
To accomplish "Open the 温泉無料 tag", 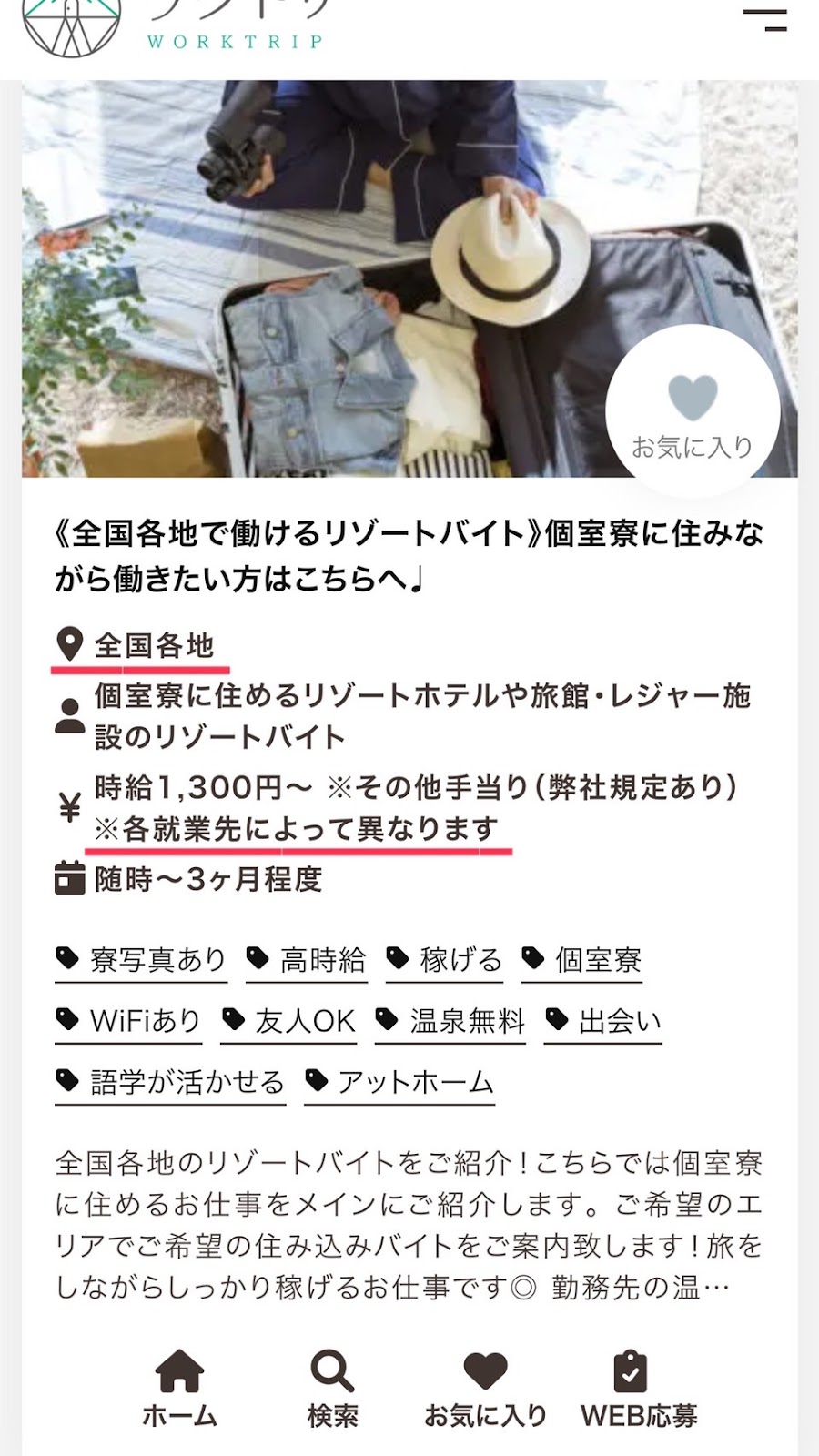I will click(450, 1022).
